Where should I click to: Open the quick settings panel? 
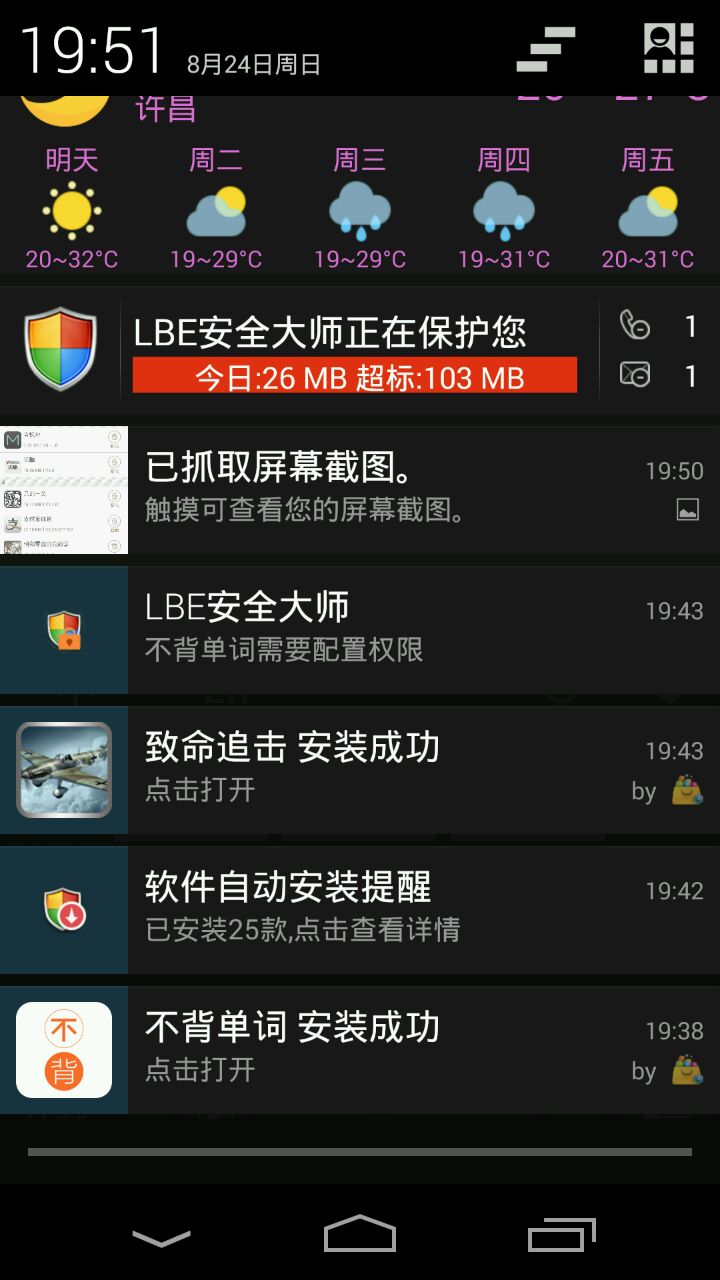(668, 48)
